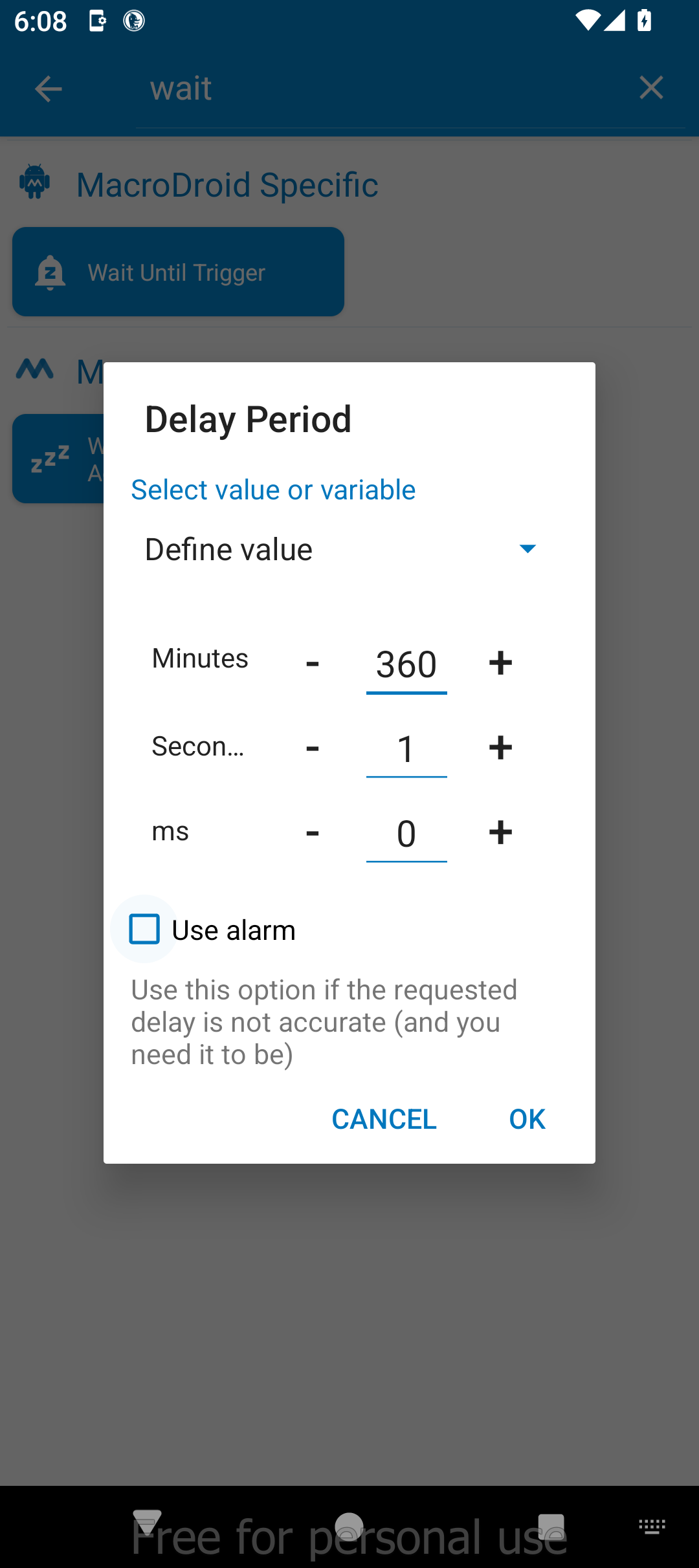Increase Minutes with the plus button
This screenshot has height=1568, width=699.
pos(500,663)
